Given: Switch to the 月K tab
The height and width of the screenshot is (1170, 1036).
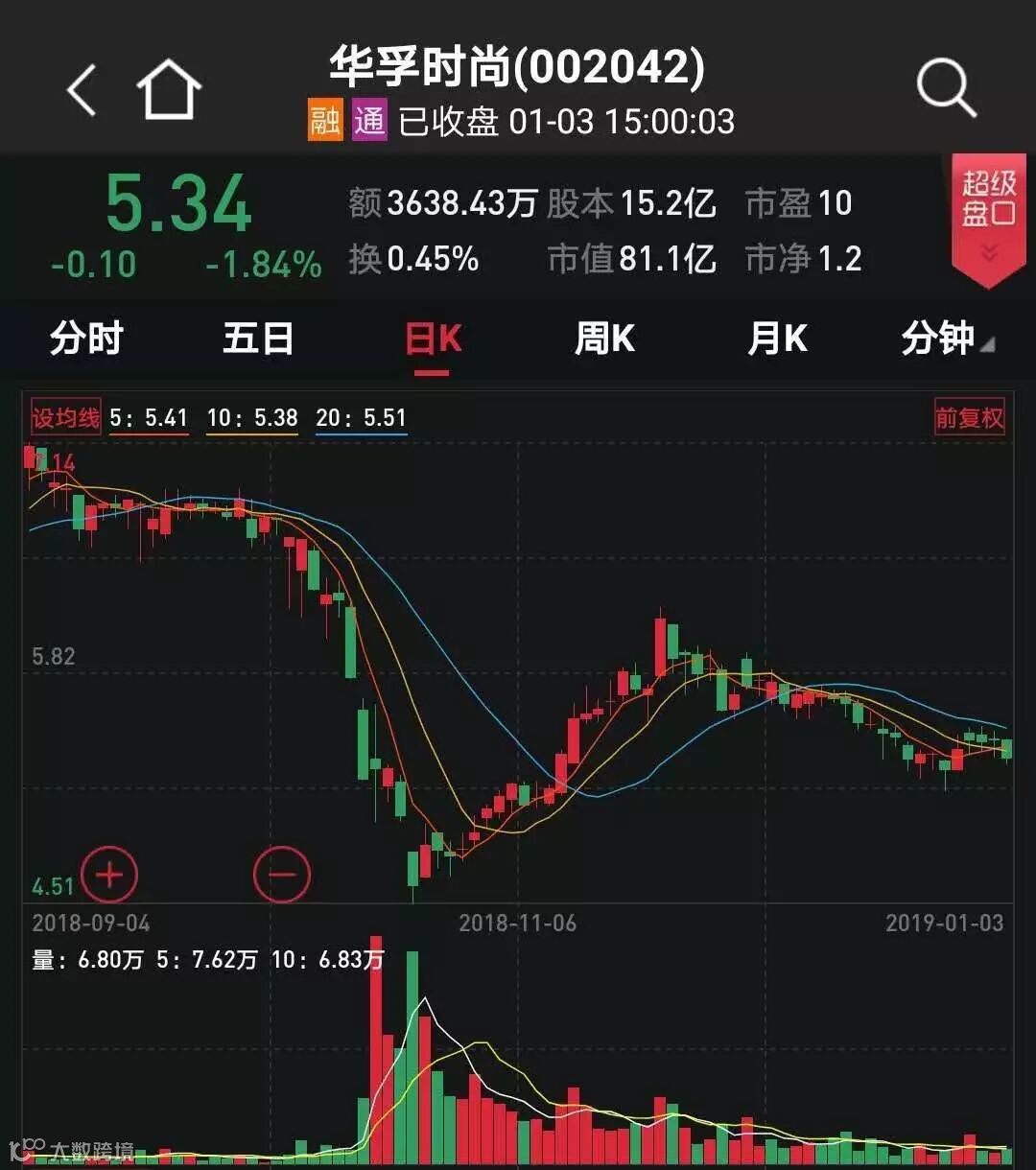Looking at the screenshot, I should [777, 339].
